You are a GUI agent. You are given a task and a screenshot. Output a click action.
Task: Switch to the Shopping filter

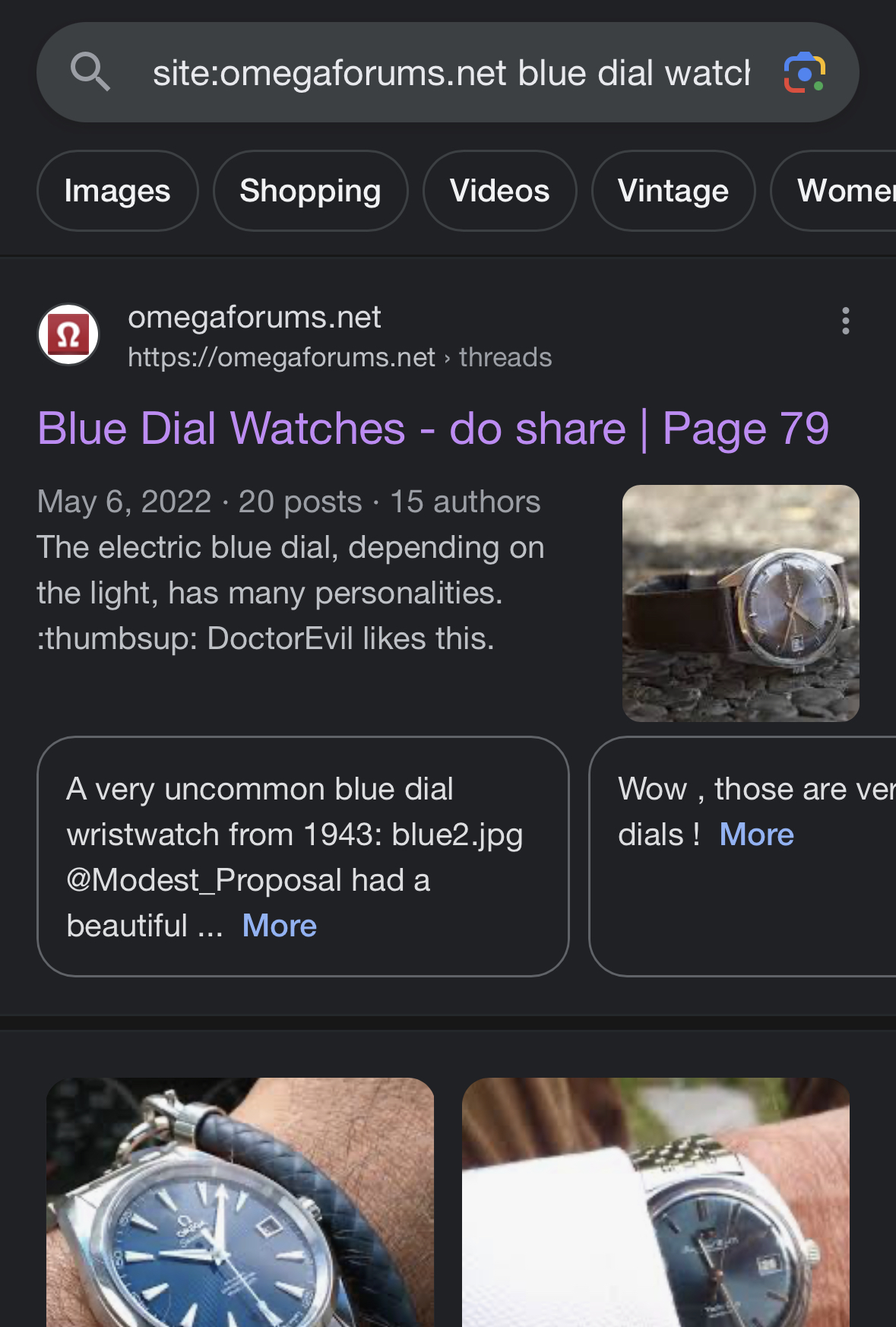click(x=310, y=191)
